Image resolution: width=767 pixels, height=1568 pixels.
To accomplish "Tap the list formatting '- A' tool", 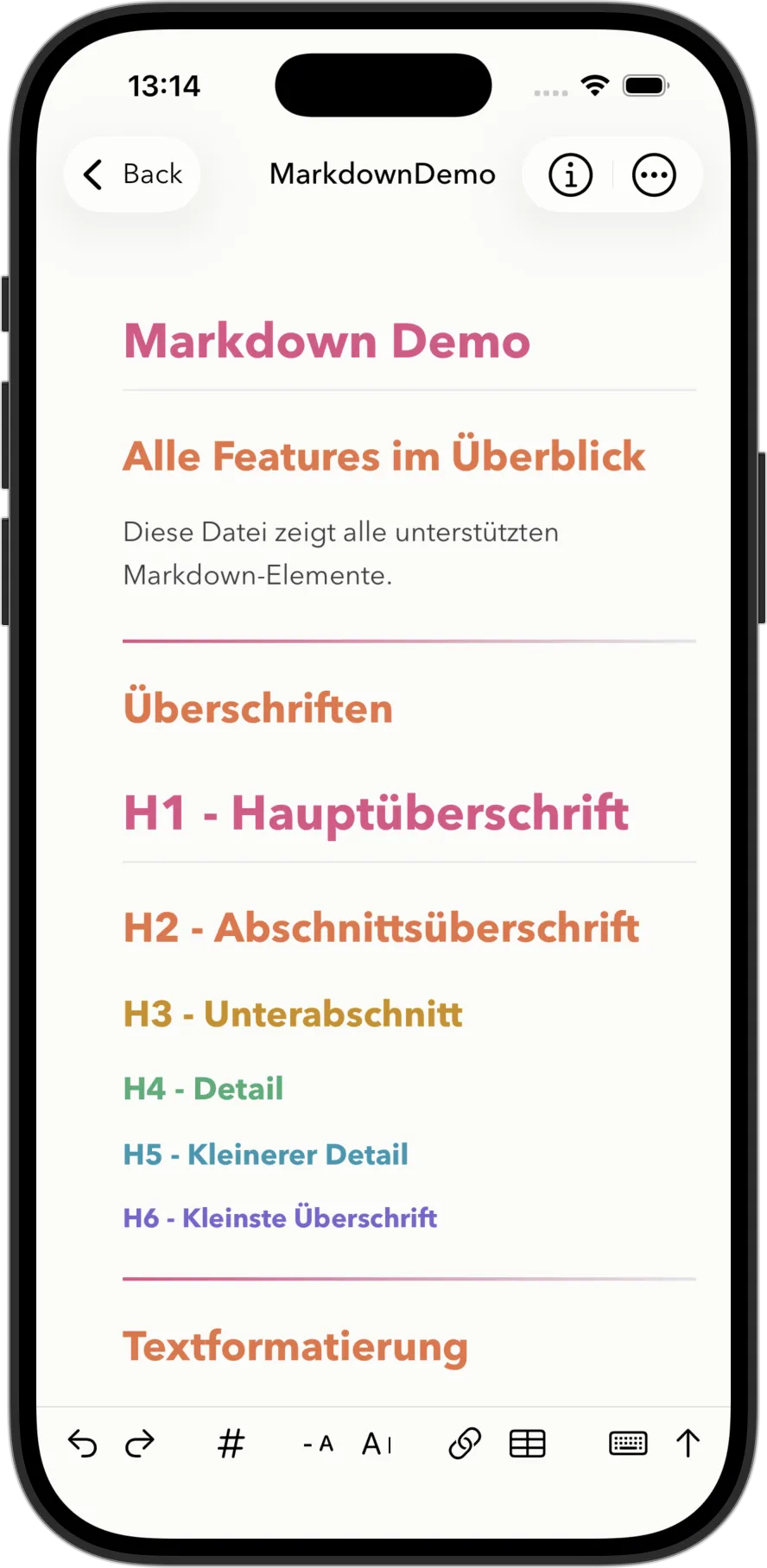I will (x=318, y=1444).
